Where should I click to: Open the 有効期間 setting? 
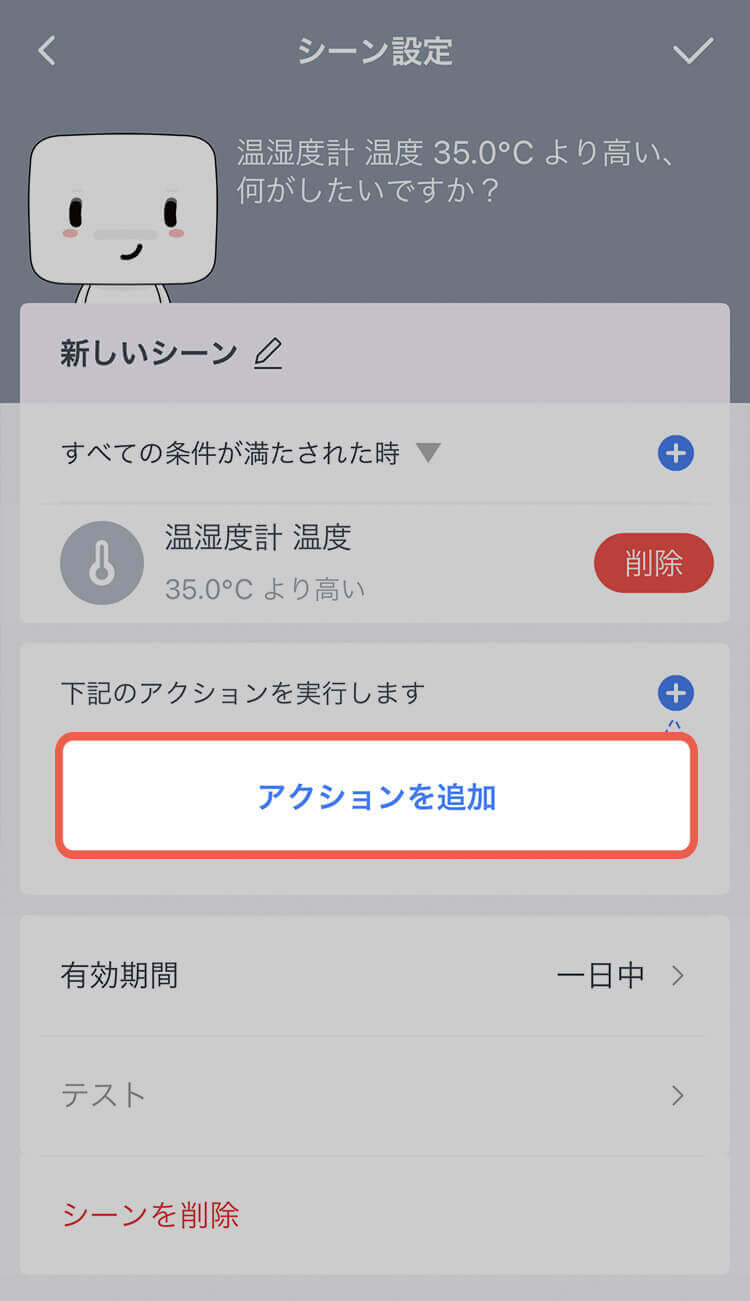pos(375,975)
